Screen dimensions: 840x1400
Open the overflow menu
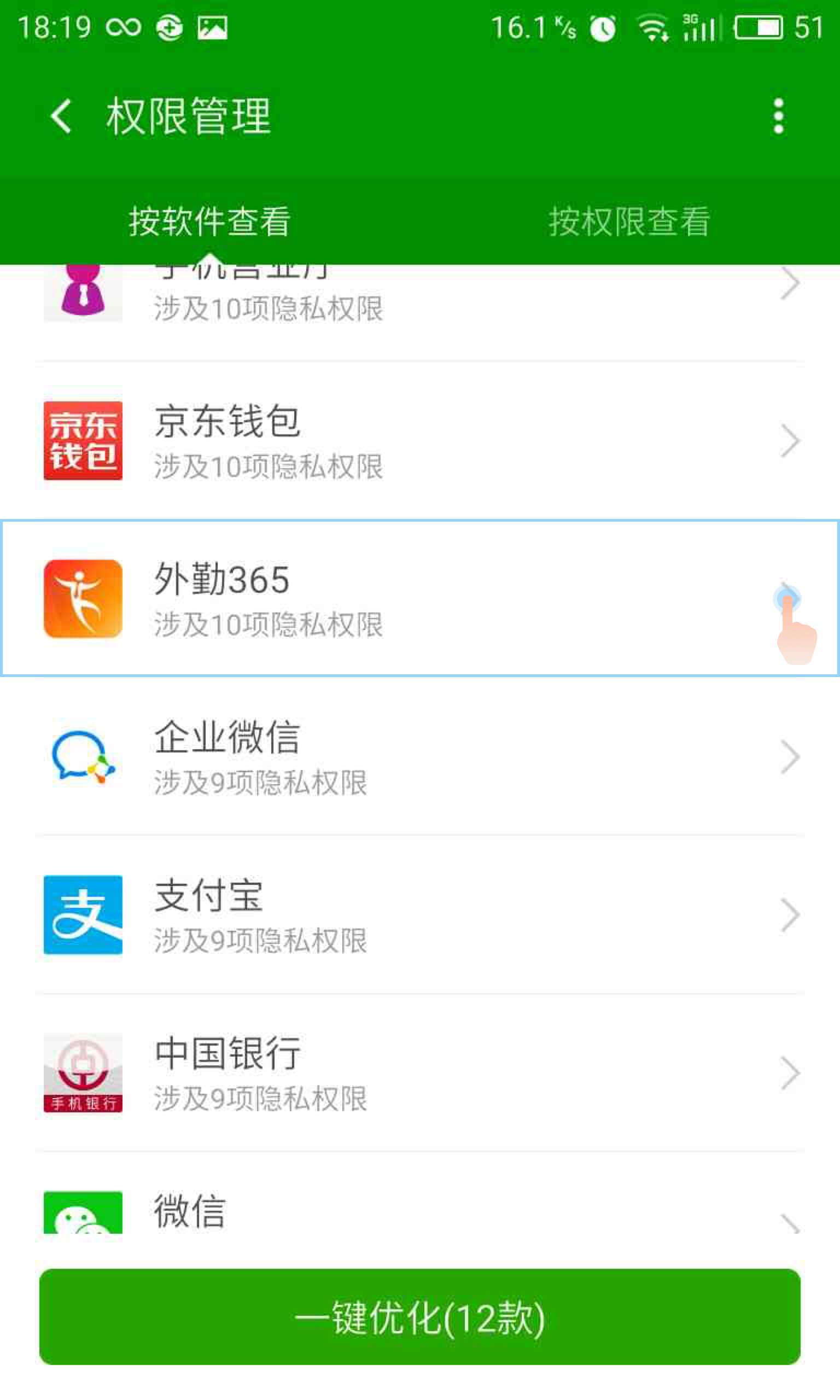(x=778, y=116)
